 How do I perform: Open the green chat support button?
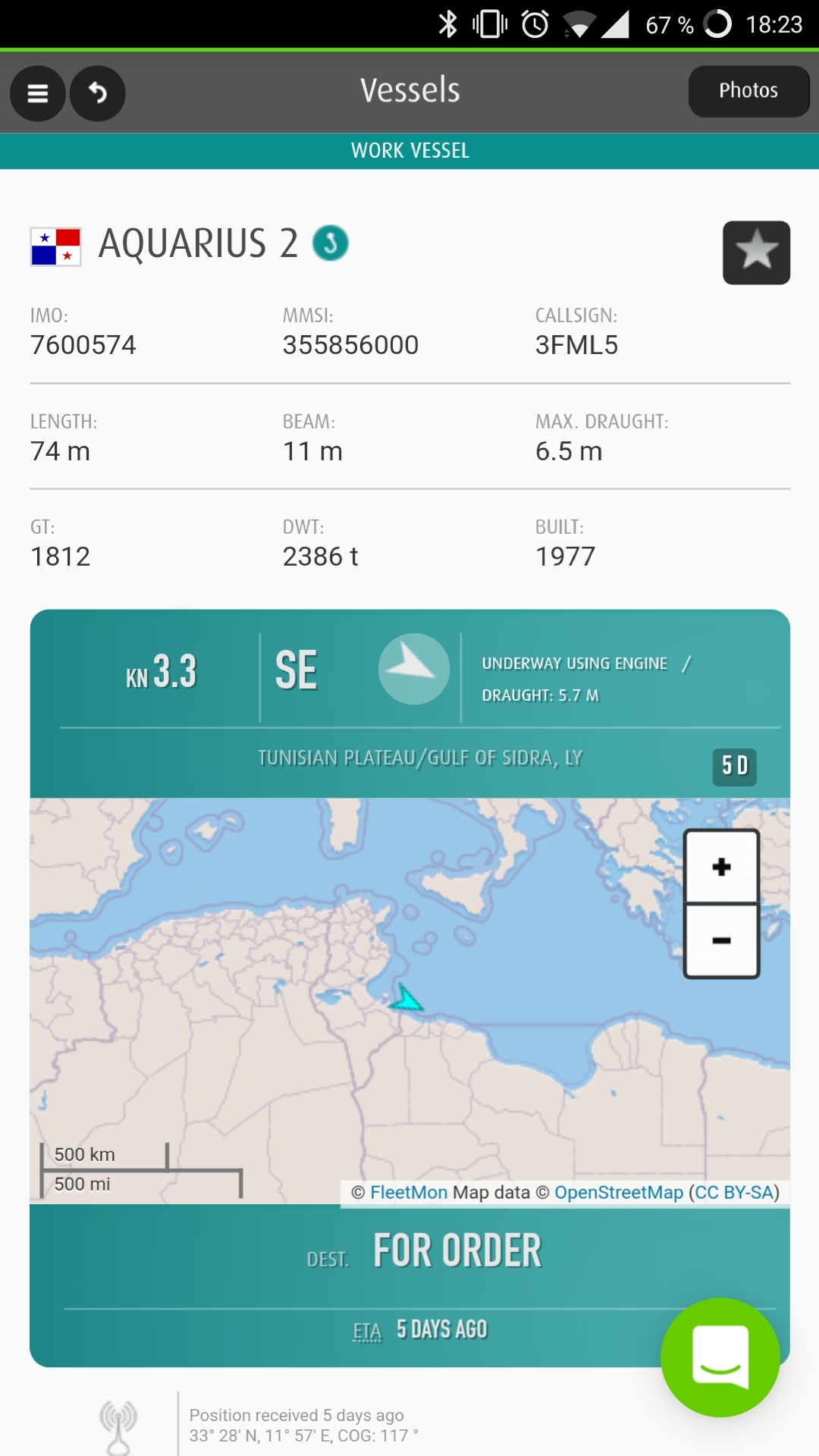click(x=720, y=1357)
